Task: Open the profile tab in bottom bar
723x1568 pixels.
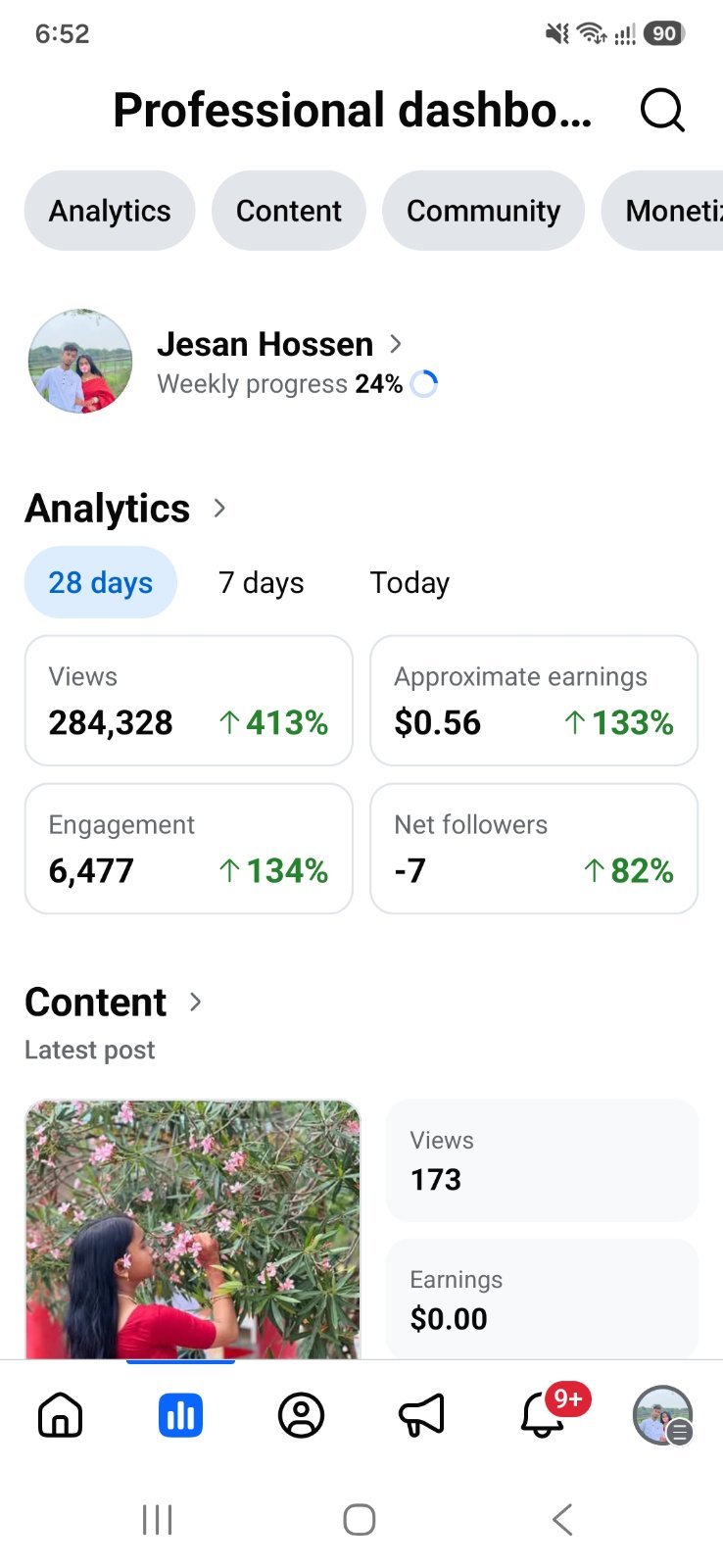Action: [301, 1415]
